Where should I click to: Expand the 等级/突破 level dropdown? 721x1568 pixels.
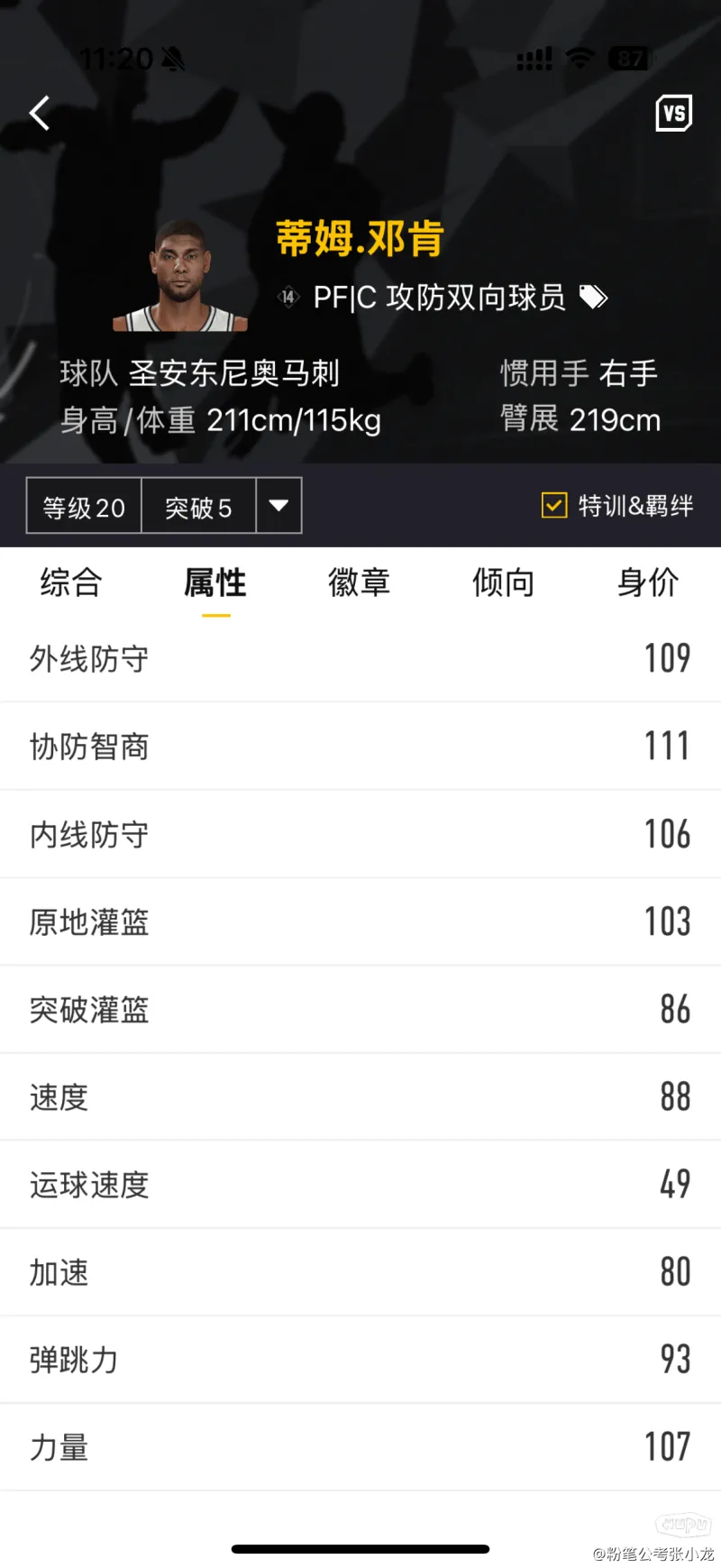(278, 506)
